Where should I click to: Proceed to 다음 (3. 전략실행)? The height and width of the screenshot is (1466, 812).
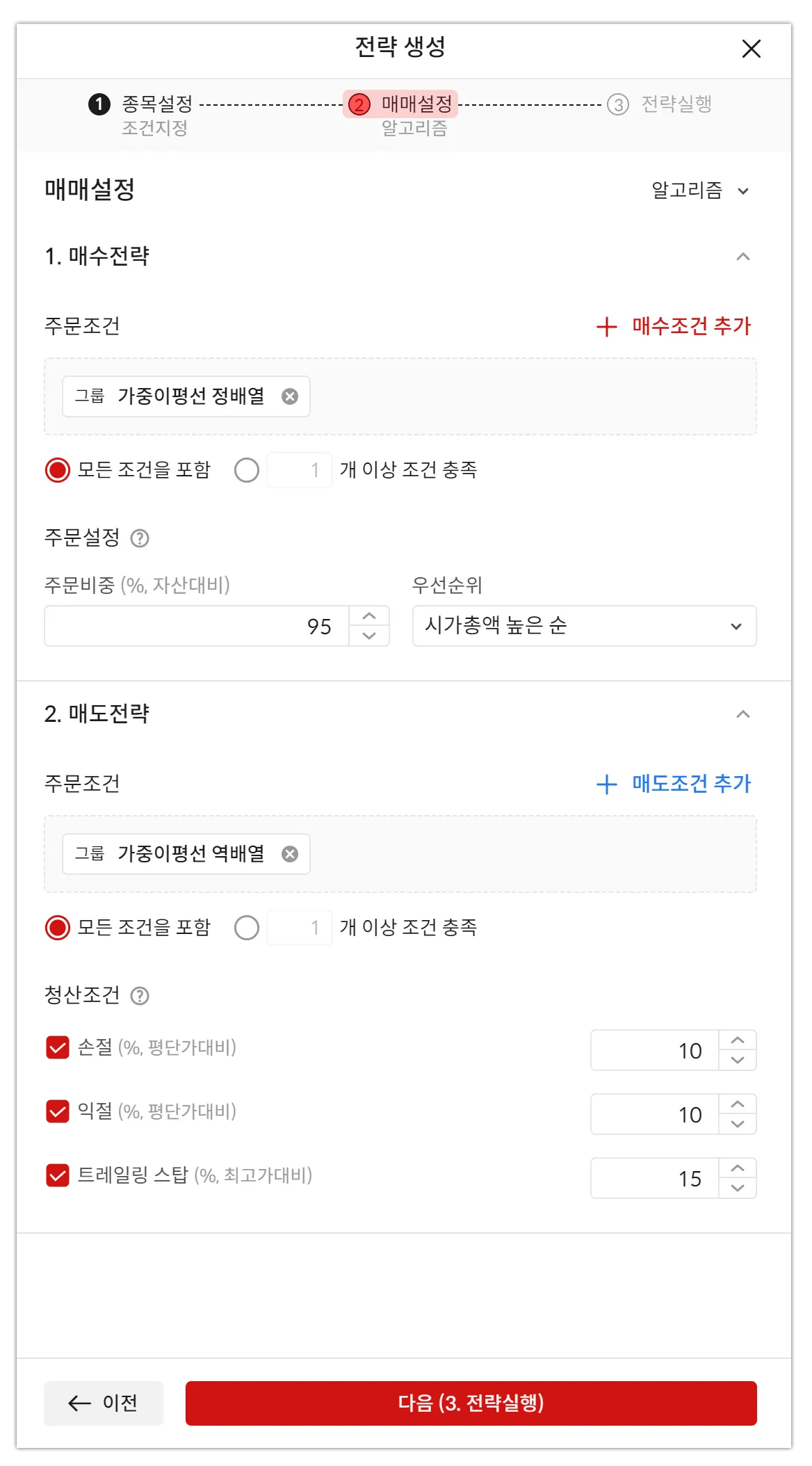(471, 1403)
